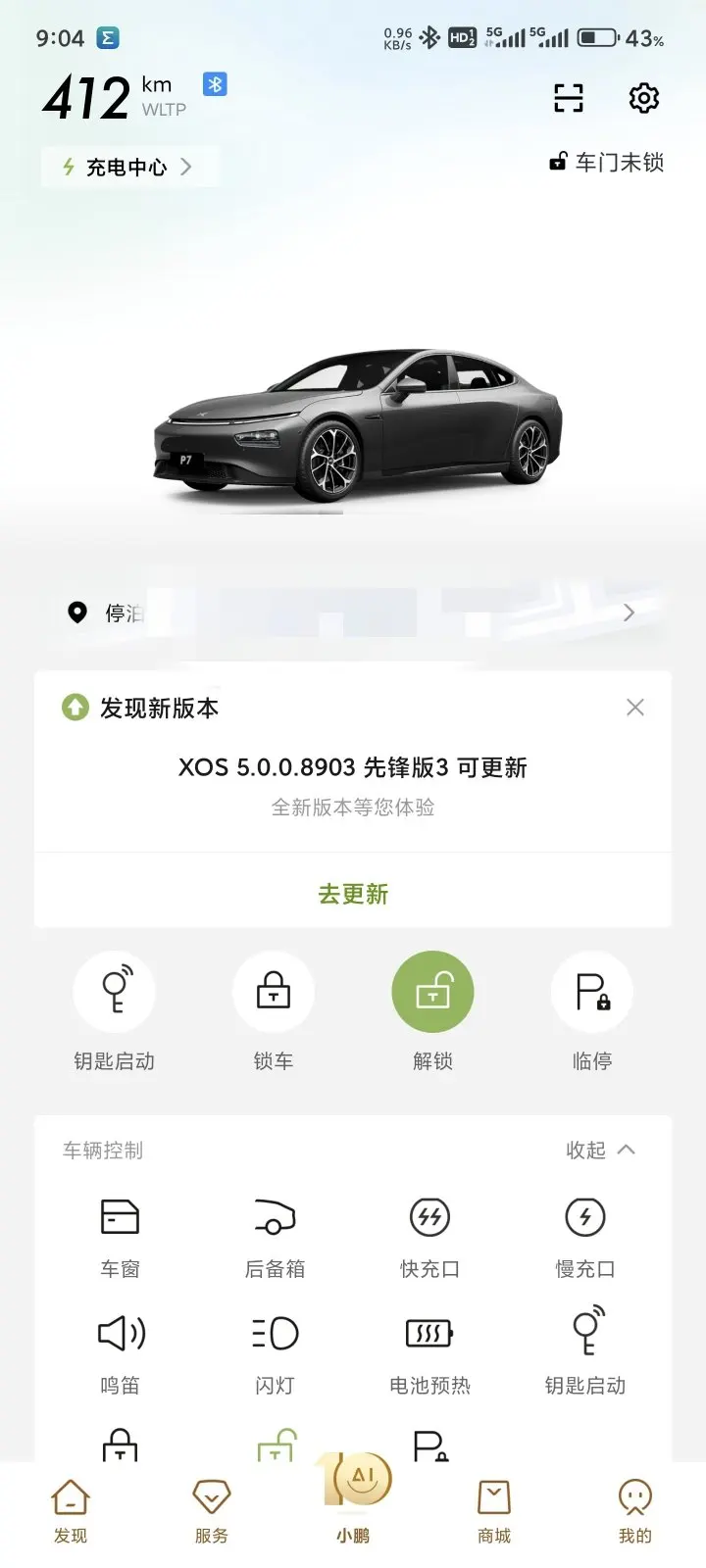Open 车窗 window control
Viewport: 706px width, 1568px height.
tap(120, 1239)
